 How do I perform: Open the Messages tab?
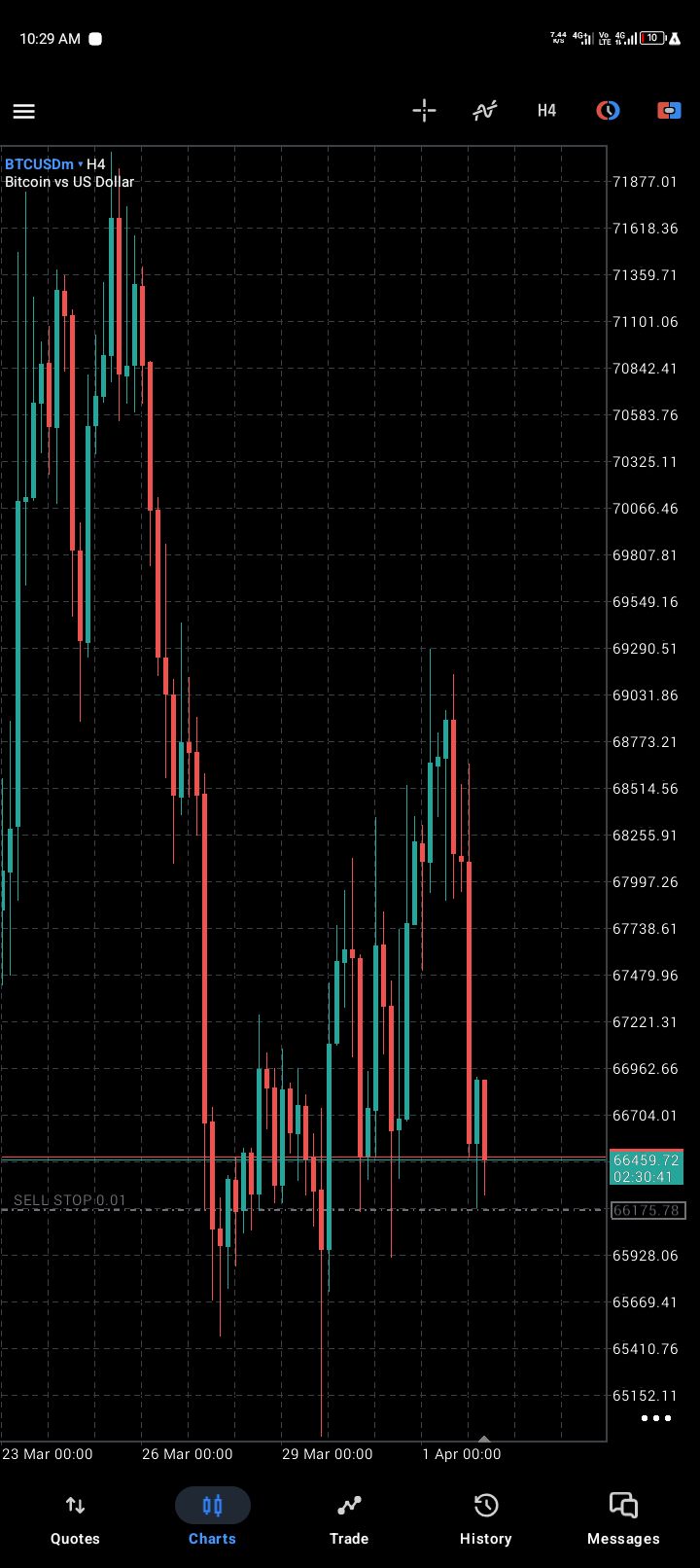tap(623, 1519)
